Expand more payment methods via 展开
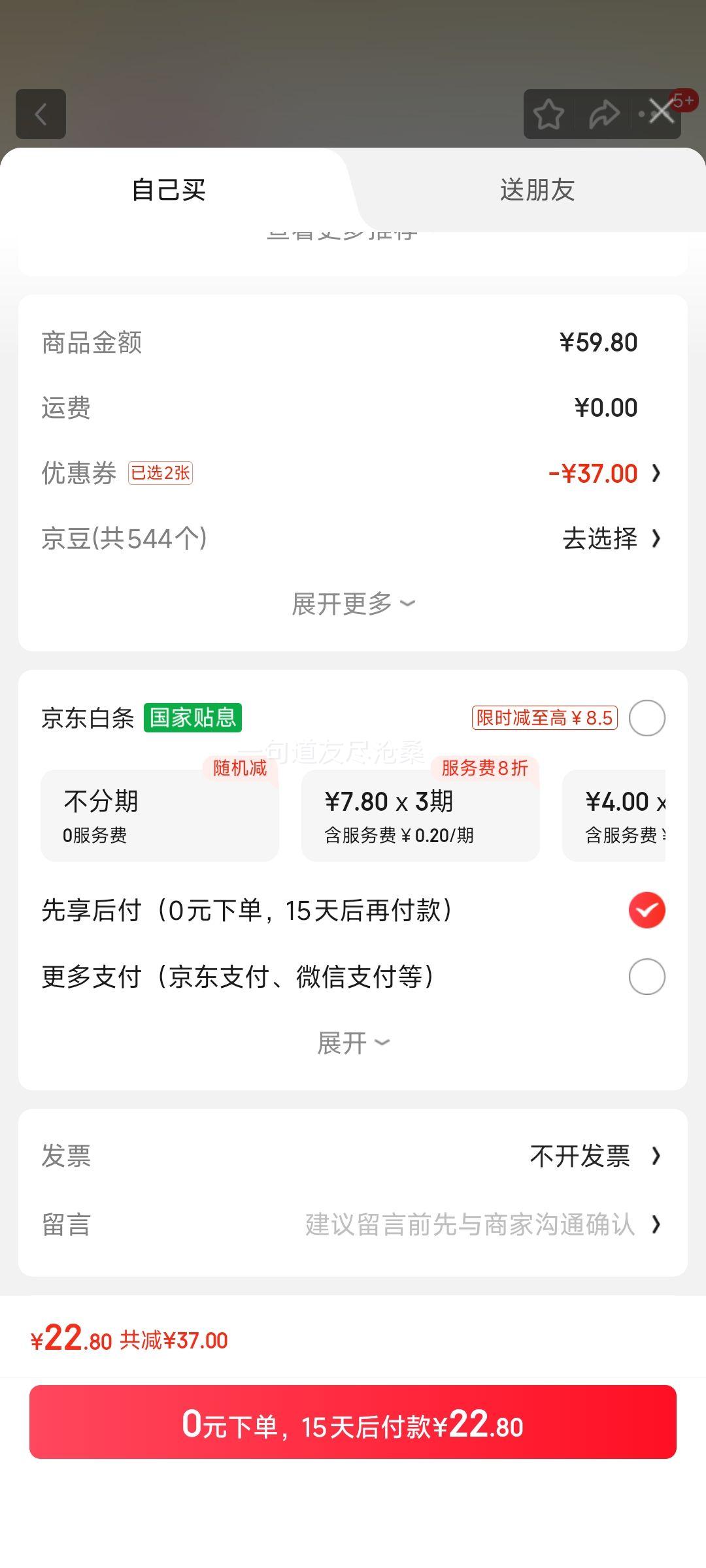The width and height of the screenshot is (706, 1568). click(353, 1043)
